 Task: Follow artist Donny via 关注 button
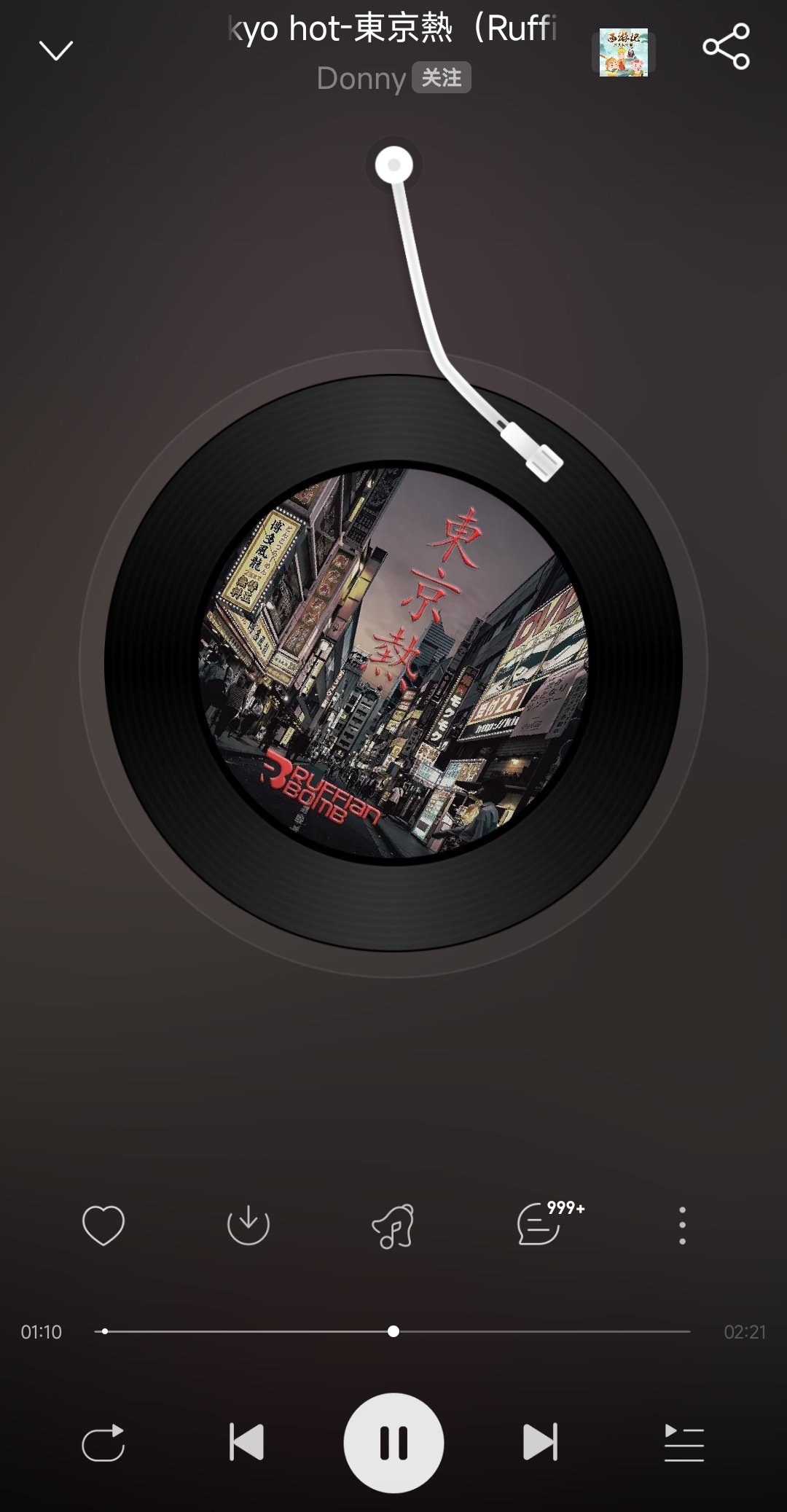[442, 77]
